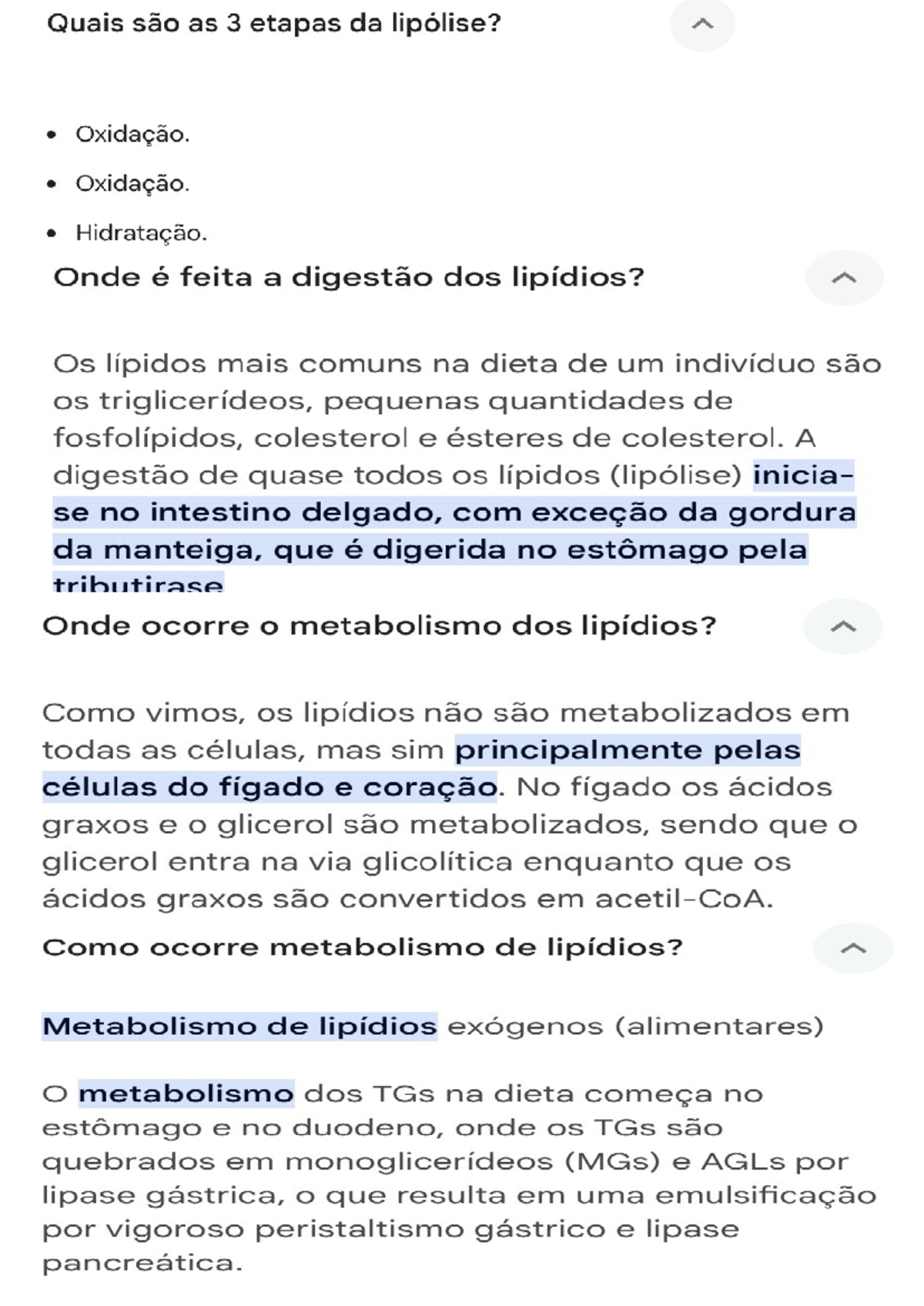
Task: Collapse the Quais são as 3 etapas section
Action: click(x=702, y=23)
